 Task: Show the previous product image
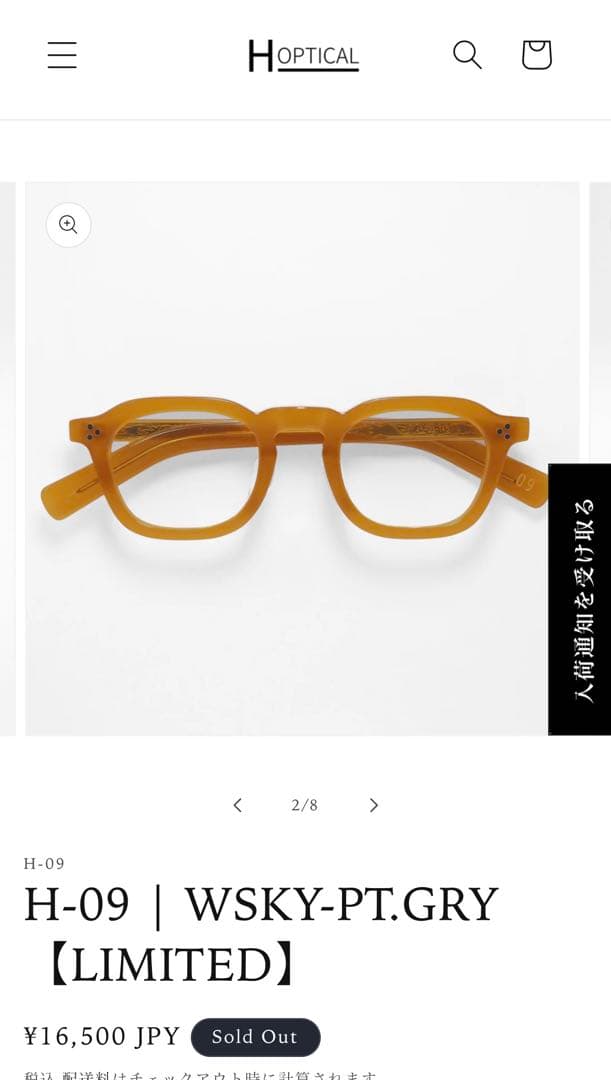click(237, 805)
